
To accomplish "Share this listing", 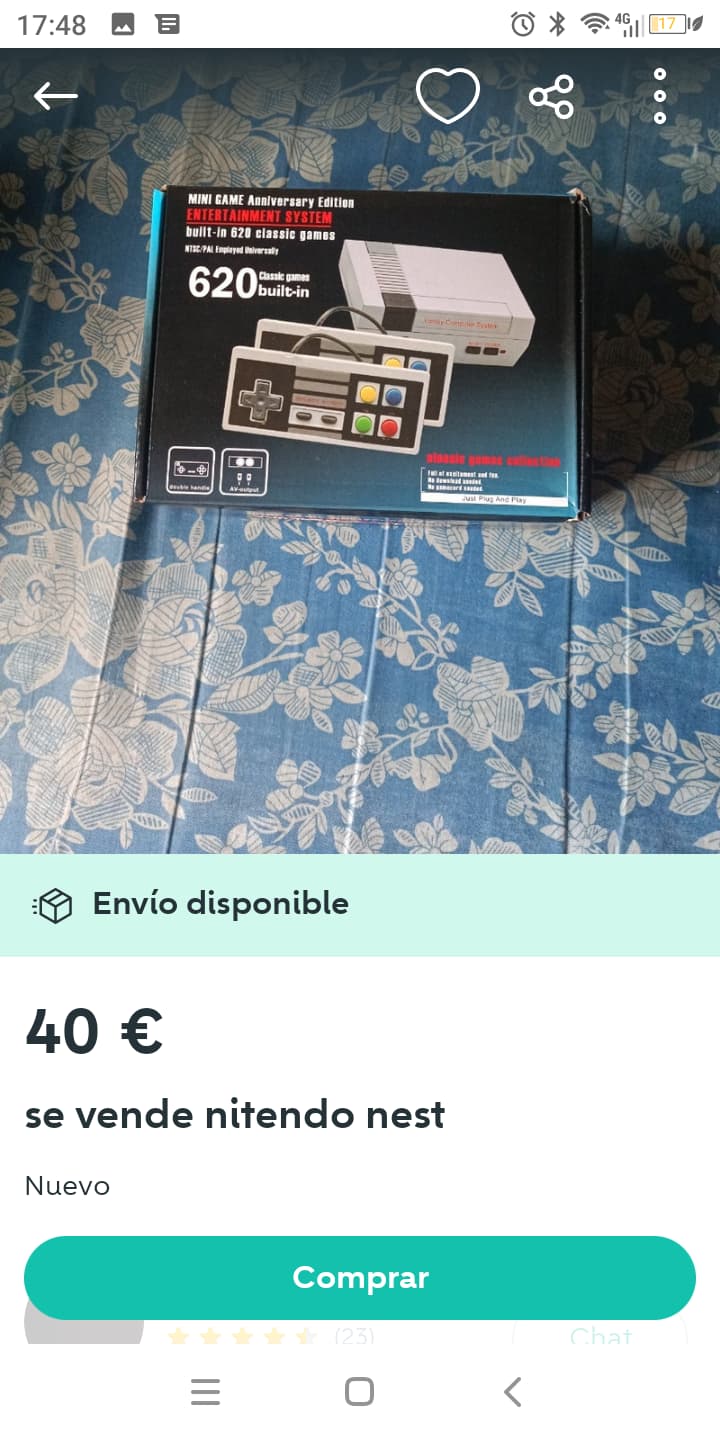I will point(552,96).
